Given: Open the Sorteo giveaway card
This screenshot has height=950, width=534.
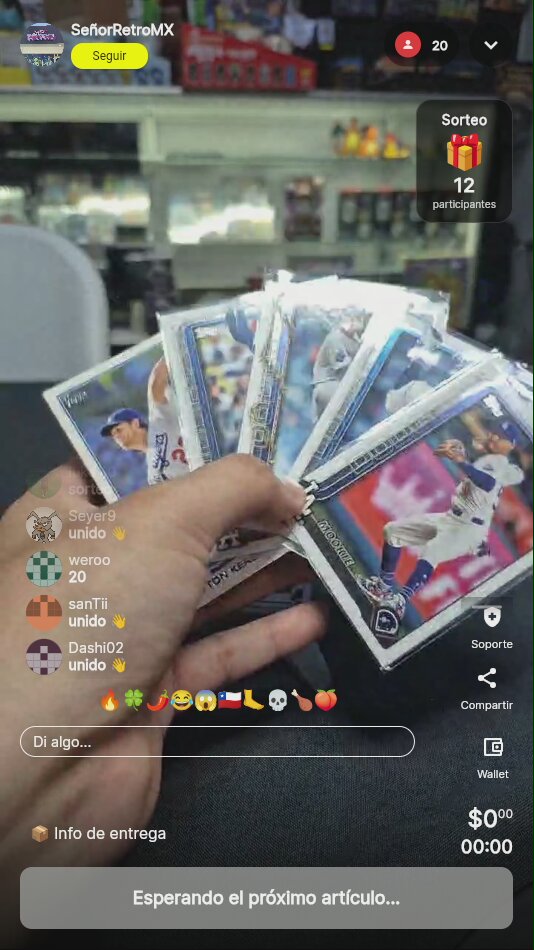Looking at the screenshot, I should (x=464, y=161).
